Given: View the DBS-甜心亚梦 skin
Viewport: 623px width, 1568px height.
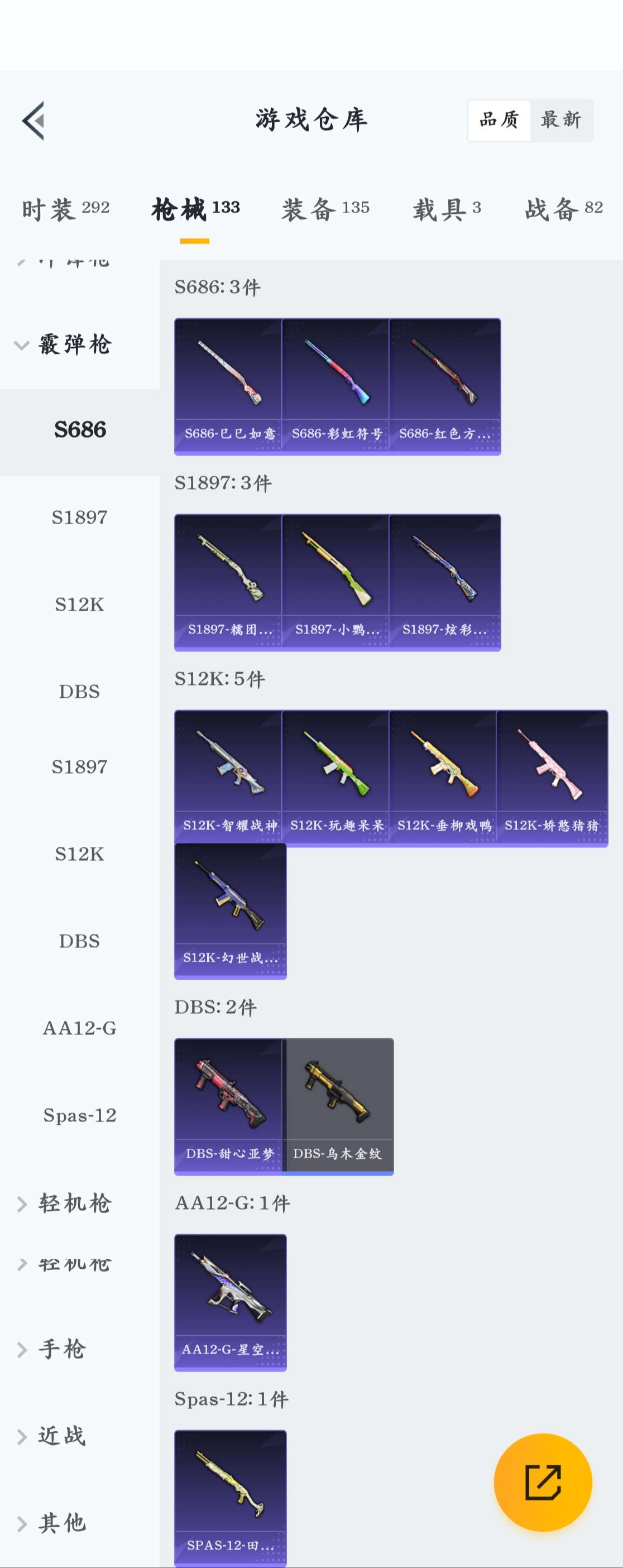Looking at the screenshot, I should (228, 1106).
